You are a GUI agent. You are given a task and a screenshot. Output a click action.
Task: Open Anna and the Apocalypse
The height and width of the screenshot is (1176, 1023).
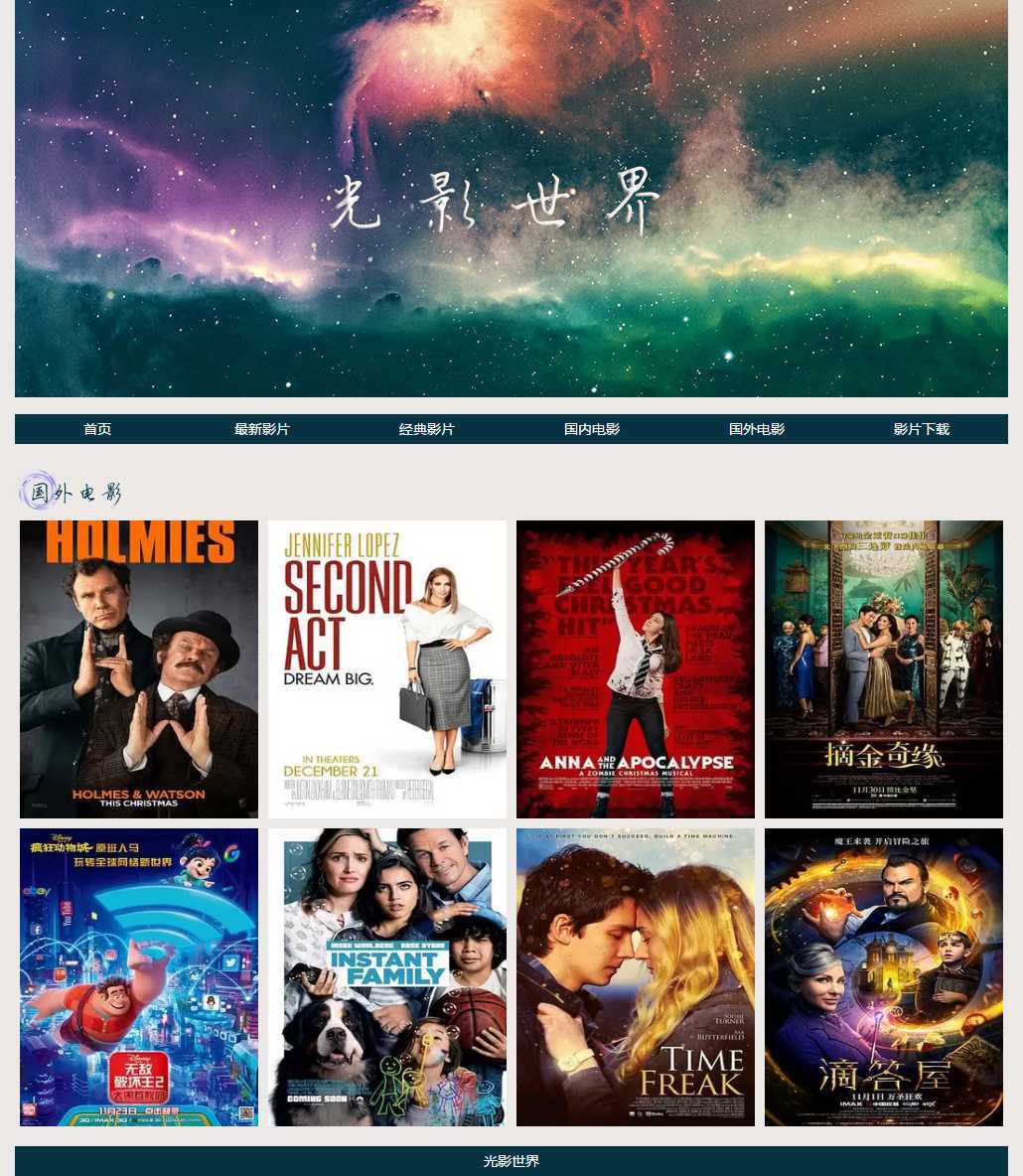(636, 669)
